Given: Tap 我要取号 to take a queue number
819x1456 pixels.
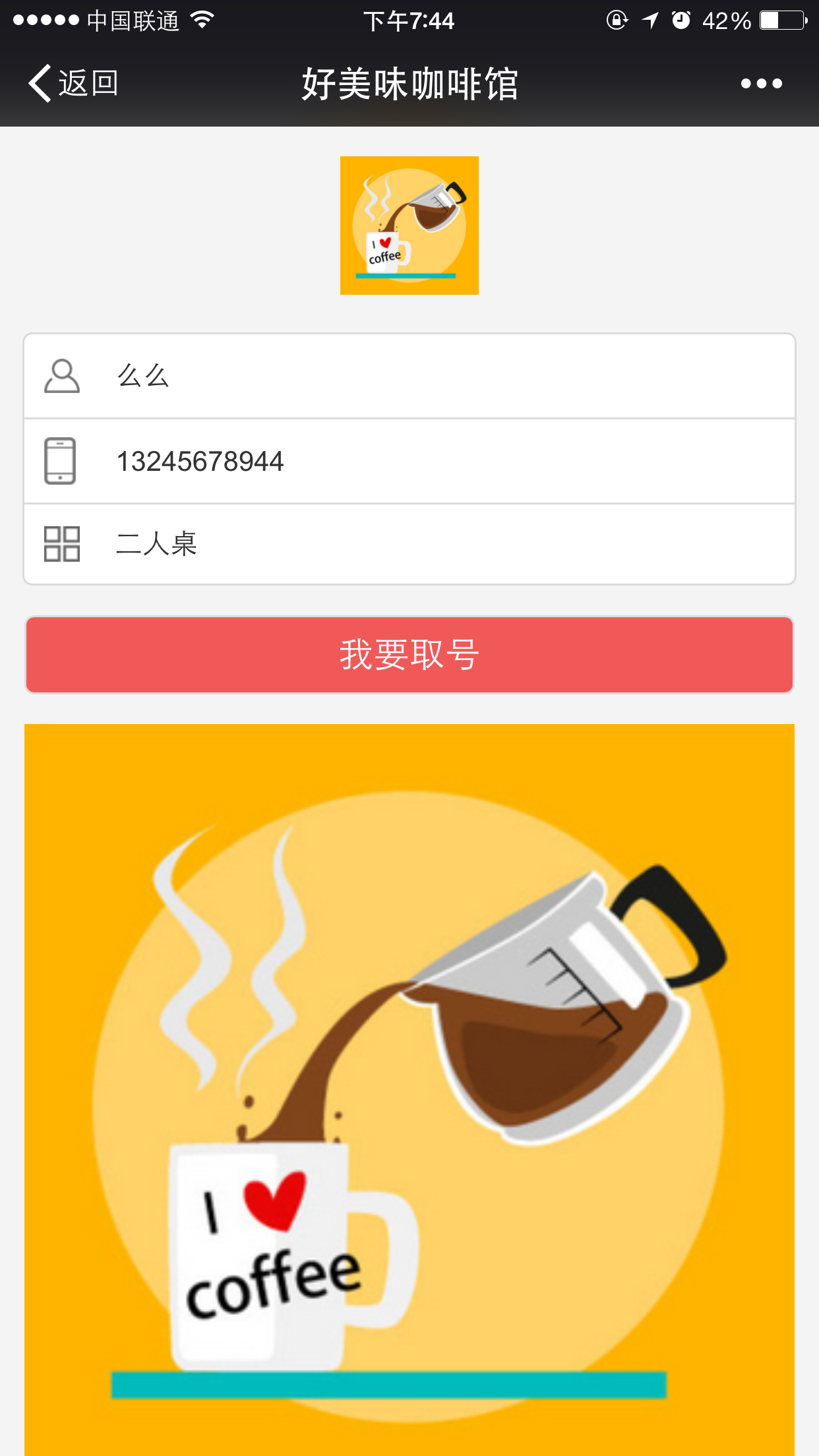Looking at the screenshot, I should (409, 655).
